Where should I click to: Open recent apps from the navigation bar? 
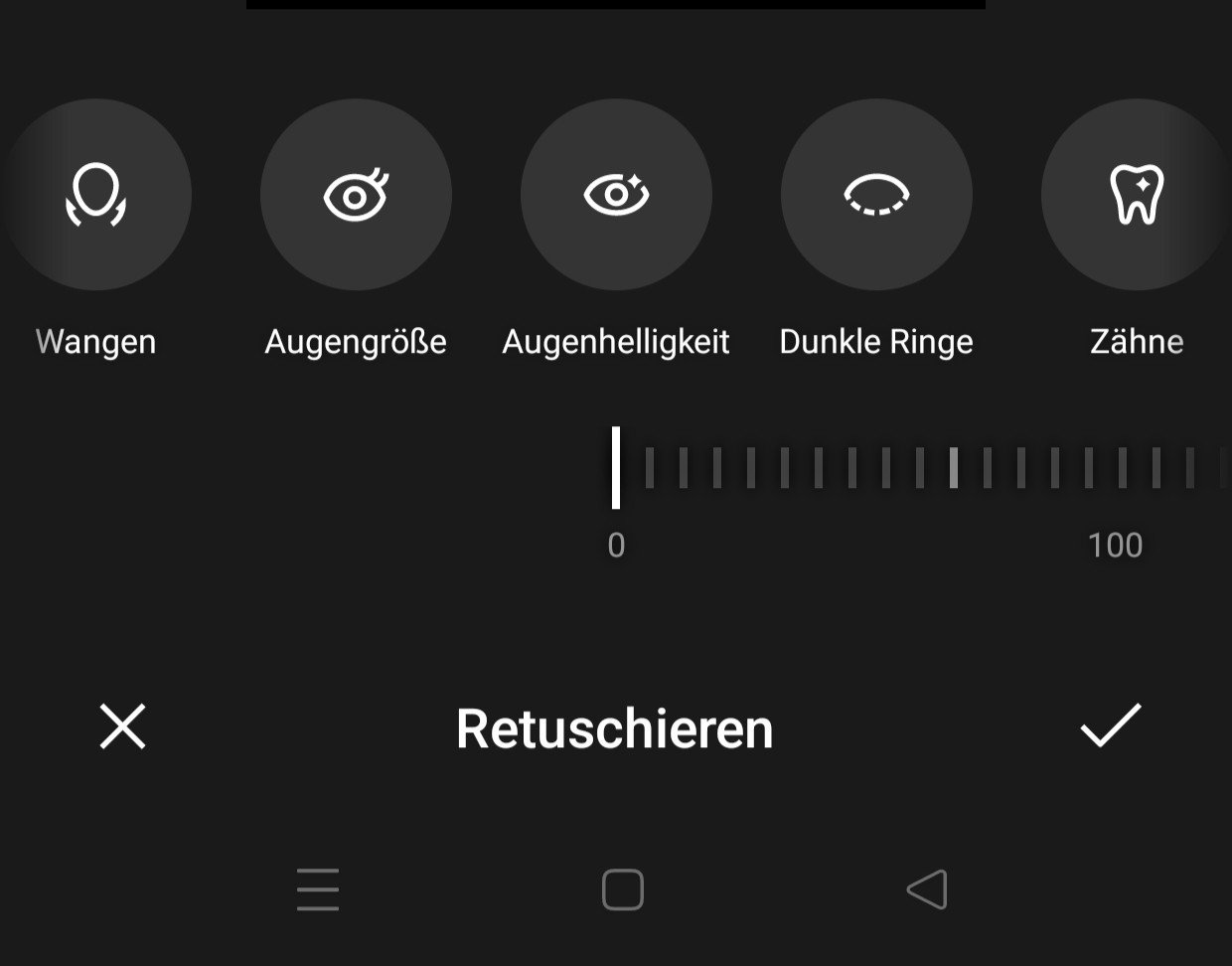[x=318, y=889]
